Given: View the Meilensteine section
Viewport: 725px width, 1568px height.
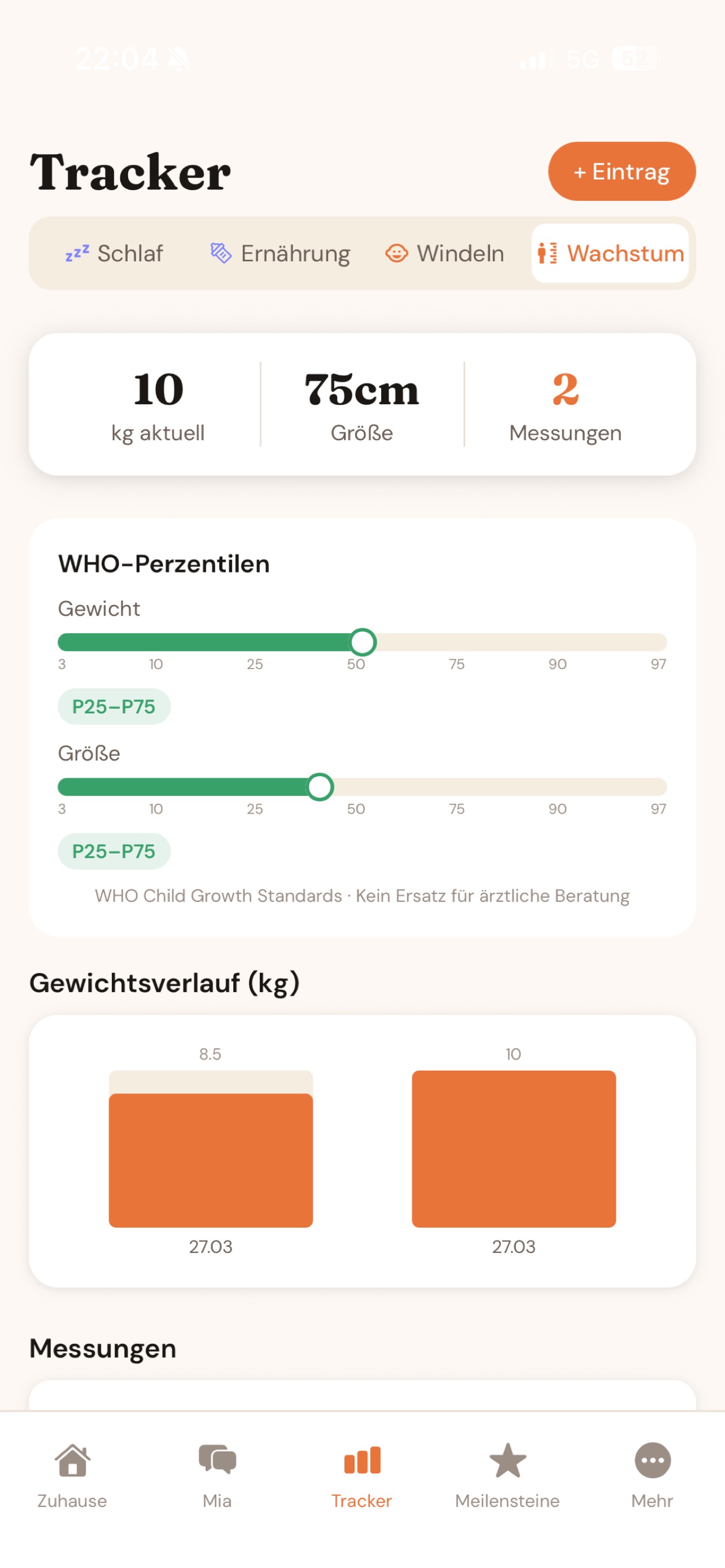Looking at the screenshot, I should pos(507,1474).
